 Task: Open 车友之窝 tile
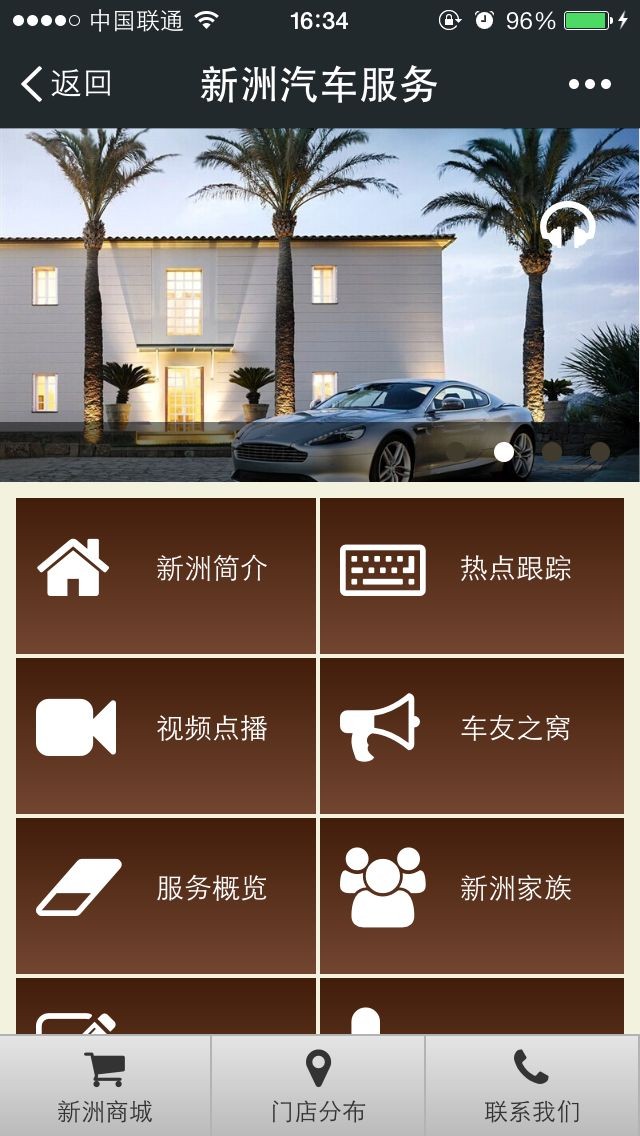tap(472, 735)
